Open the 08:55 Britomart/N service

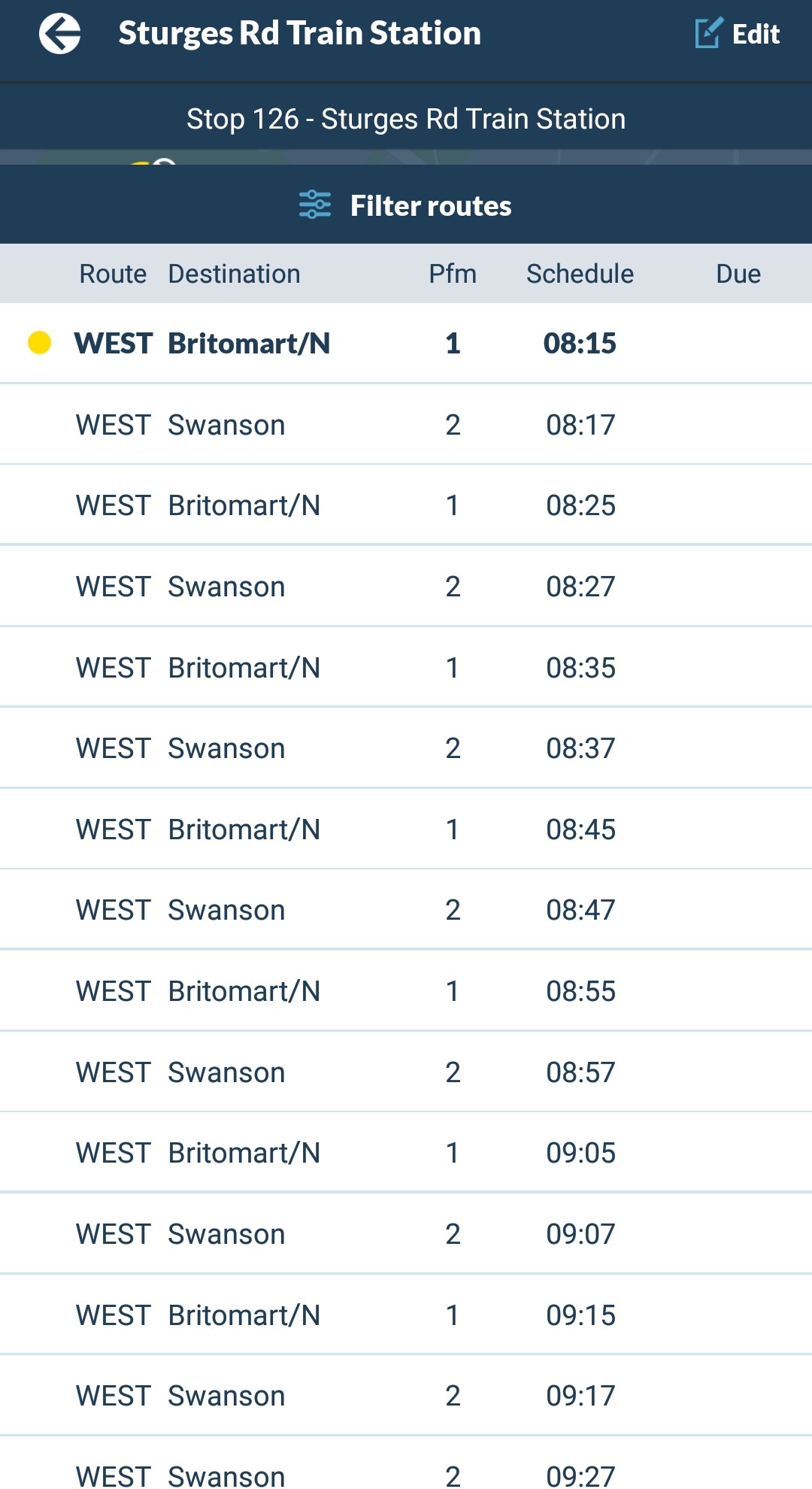point(406,991)
